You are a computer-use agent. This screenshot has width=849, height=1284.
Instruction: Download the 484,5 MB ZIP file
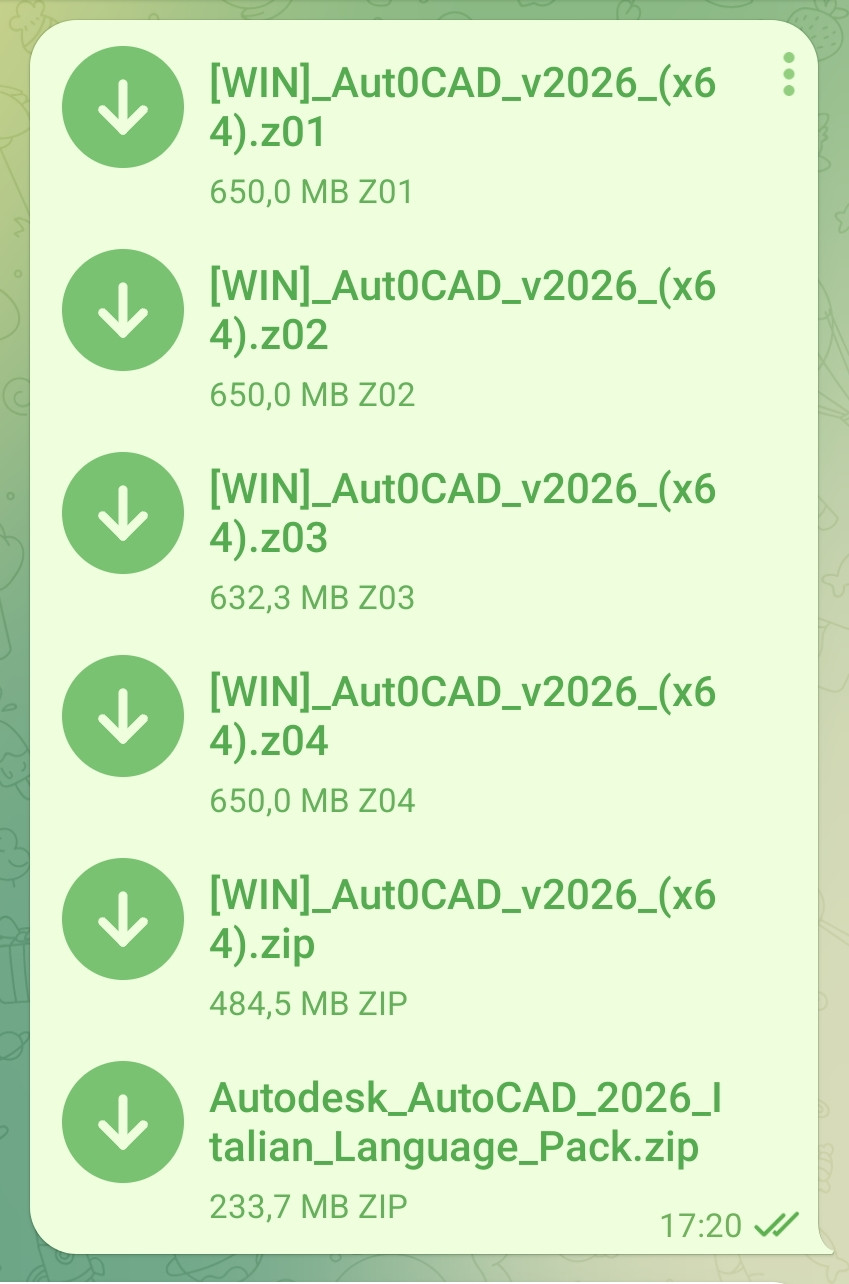(x=123, y=919)
